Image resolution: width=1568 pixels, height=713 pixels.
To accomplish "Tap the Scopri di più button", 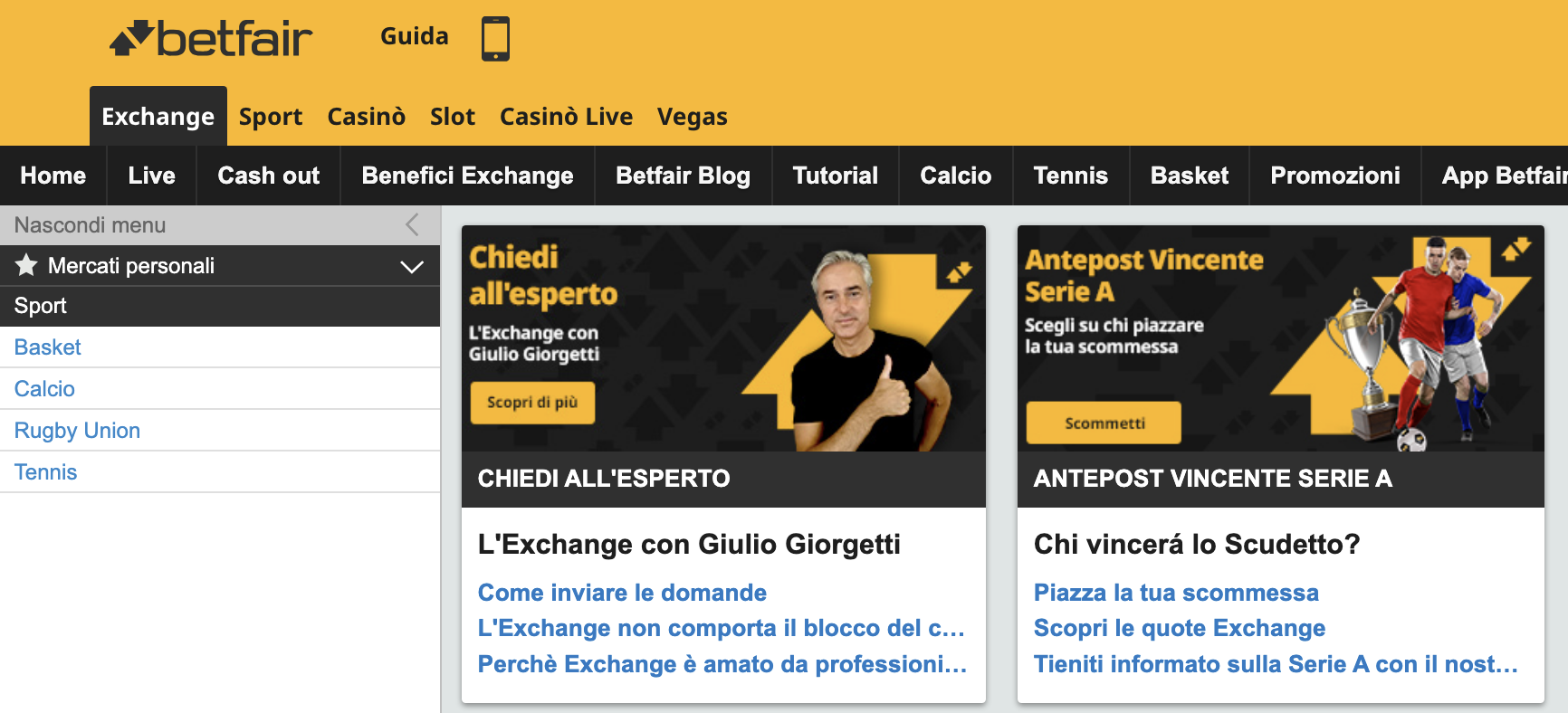I will 532,403.
